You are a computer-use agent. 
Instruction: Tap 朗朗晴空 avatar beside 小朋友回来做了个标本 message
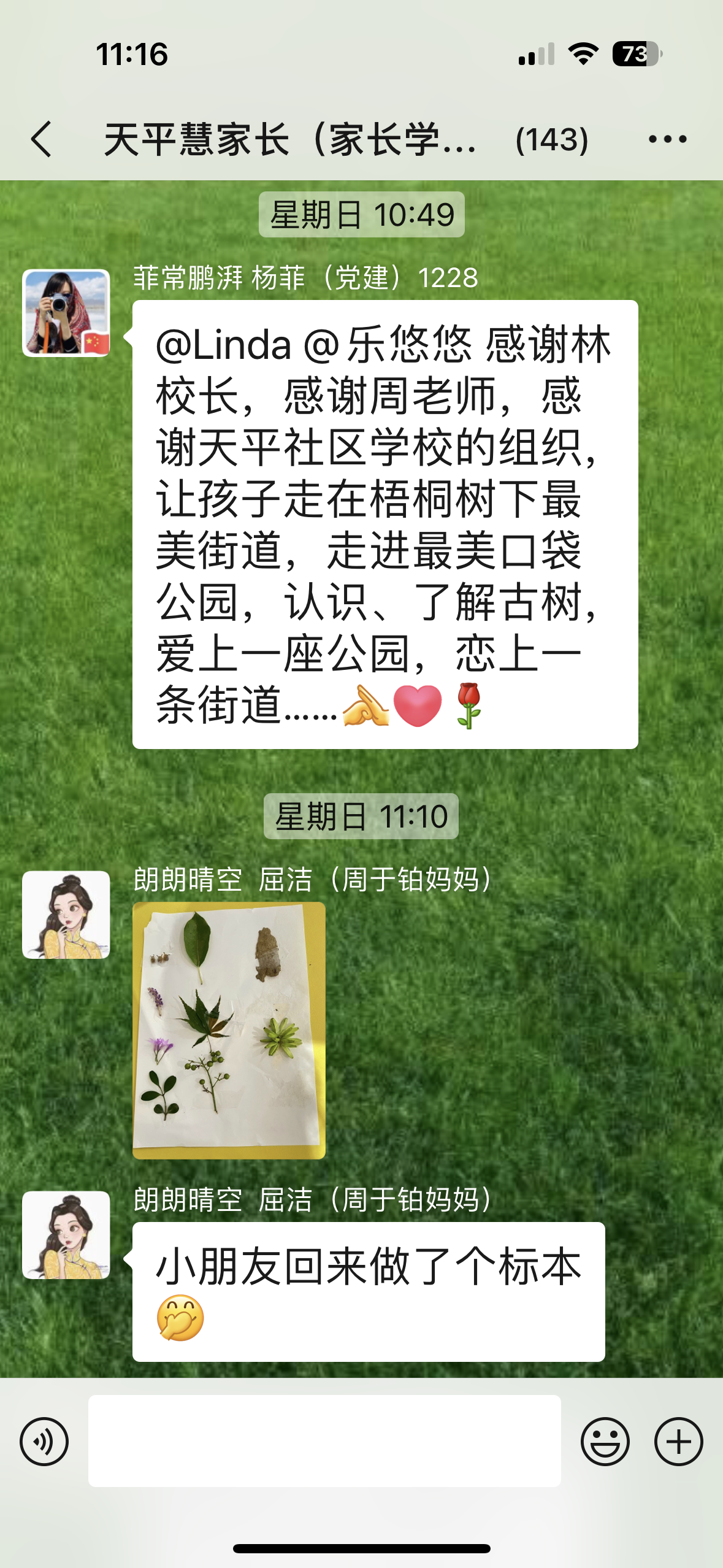tap(66, 1235)
